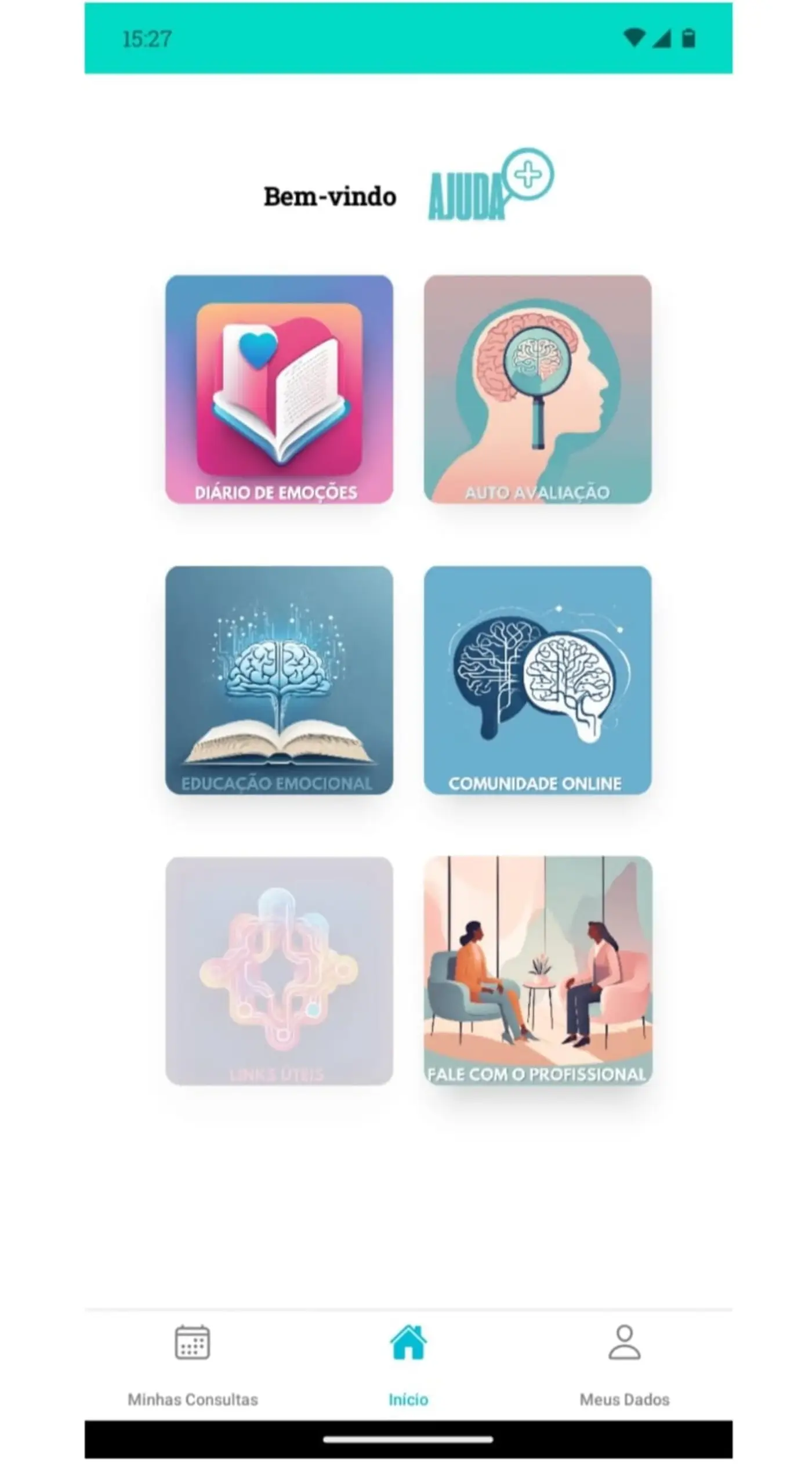This screenshot has width=812, height=1465.
Task: Open the Educação Emocional tile
Action: pyautogui.click(x=279, y=680)
